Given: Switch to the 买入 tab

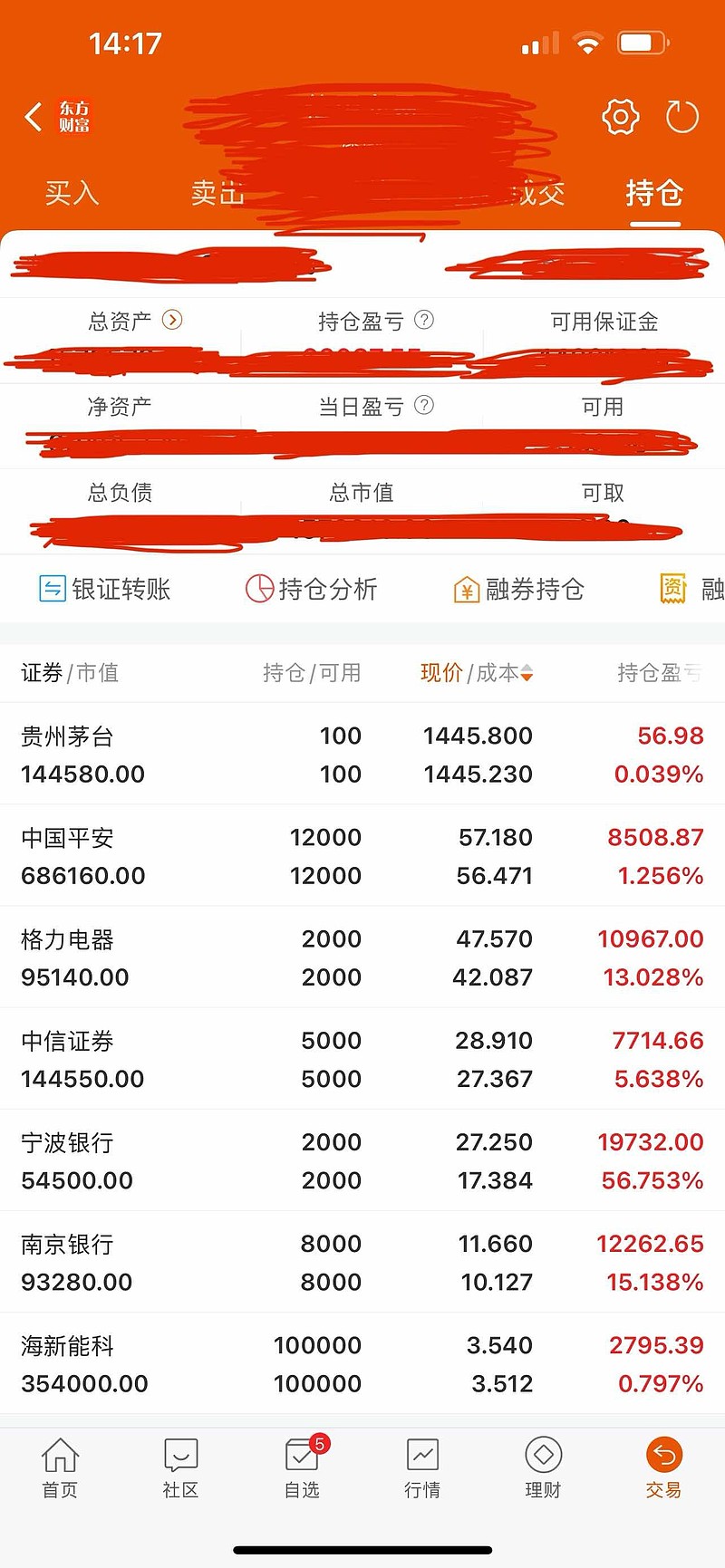Looking at the screenshot, I should tap(72, 193).
